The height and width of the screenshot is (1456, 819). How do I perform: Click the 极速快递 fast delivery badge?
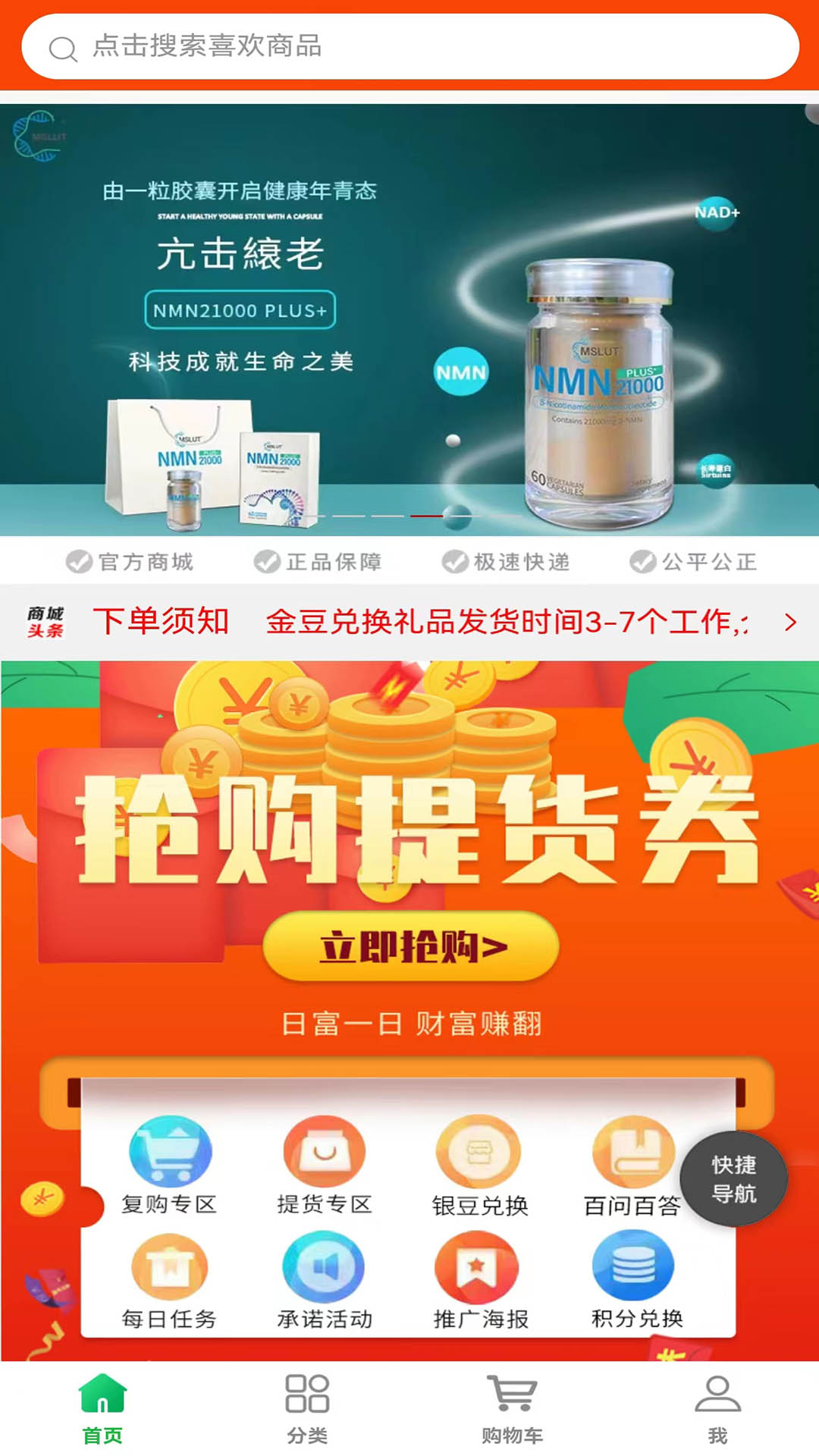(x=507, y=561)
